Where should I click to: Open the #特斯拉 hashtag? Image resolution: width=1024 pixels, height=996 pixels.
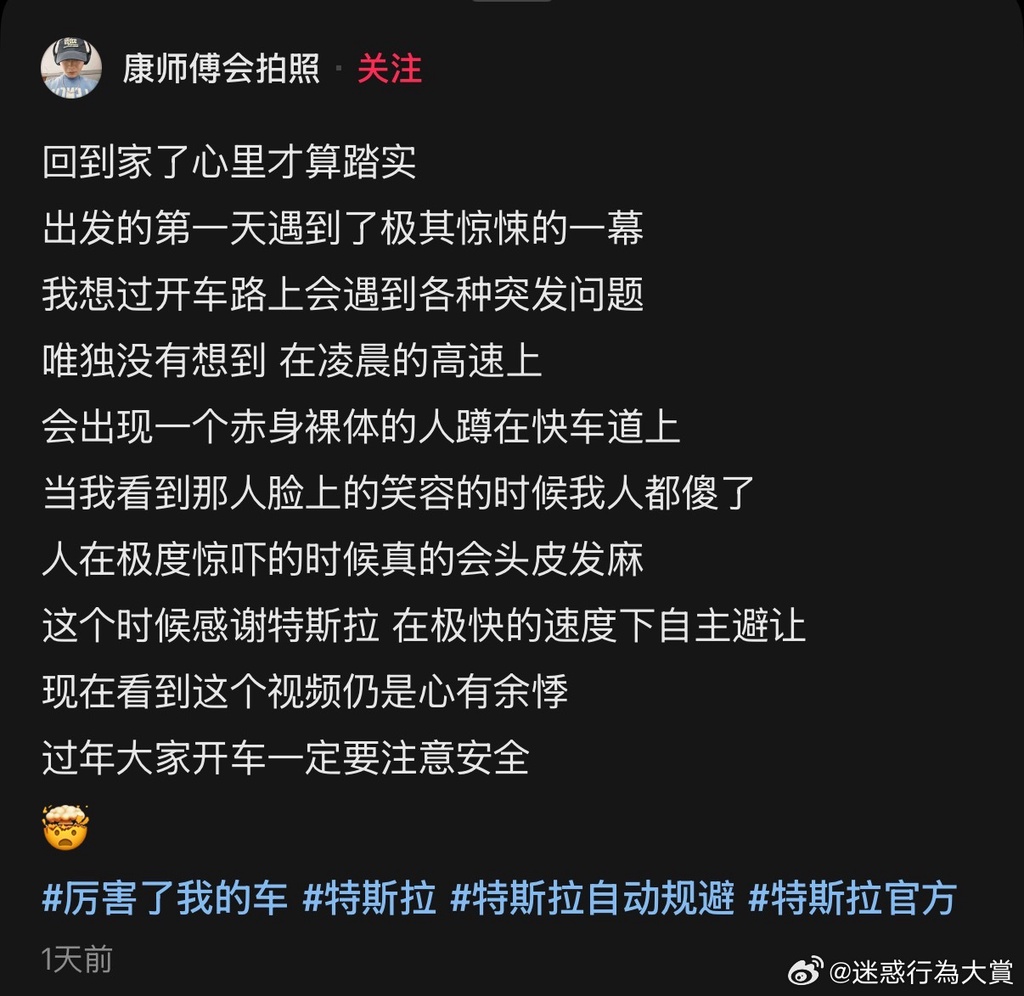(369, 898)
